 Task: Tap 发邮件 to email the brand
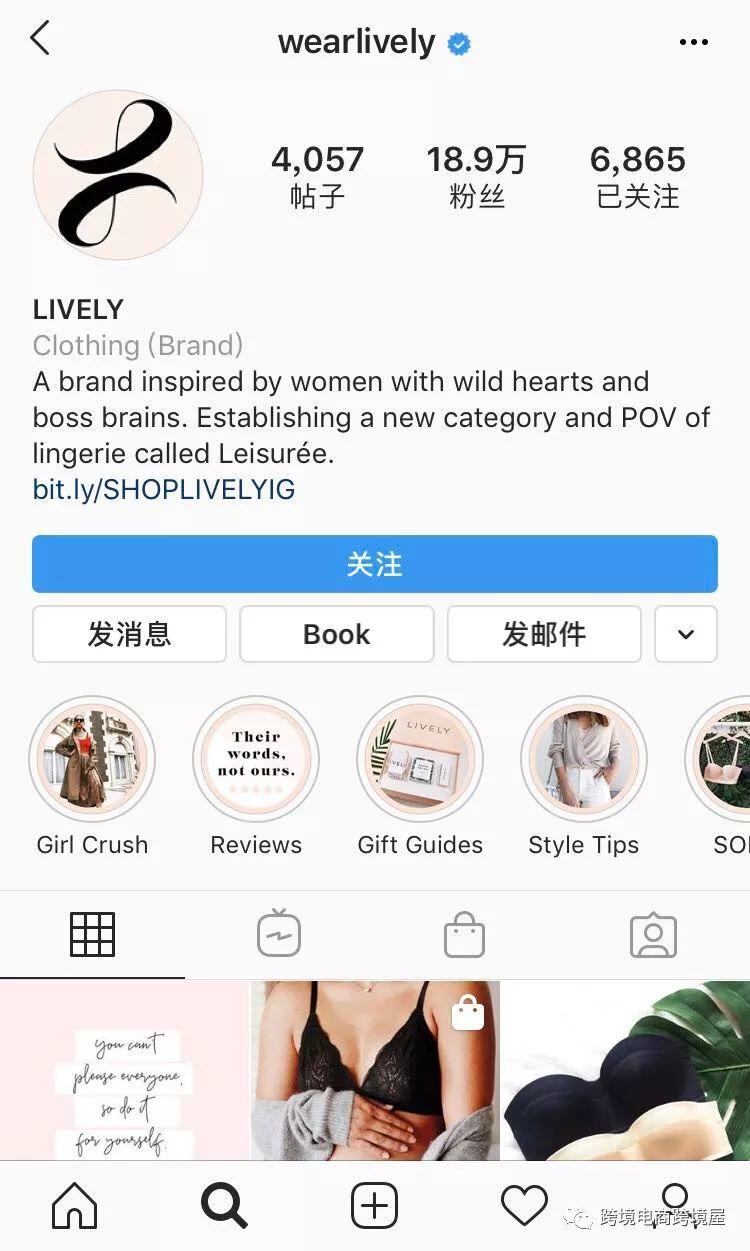tap(543, 634)
